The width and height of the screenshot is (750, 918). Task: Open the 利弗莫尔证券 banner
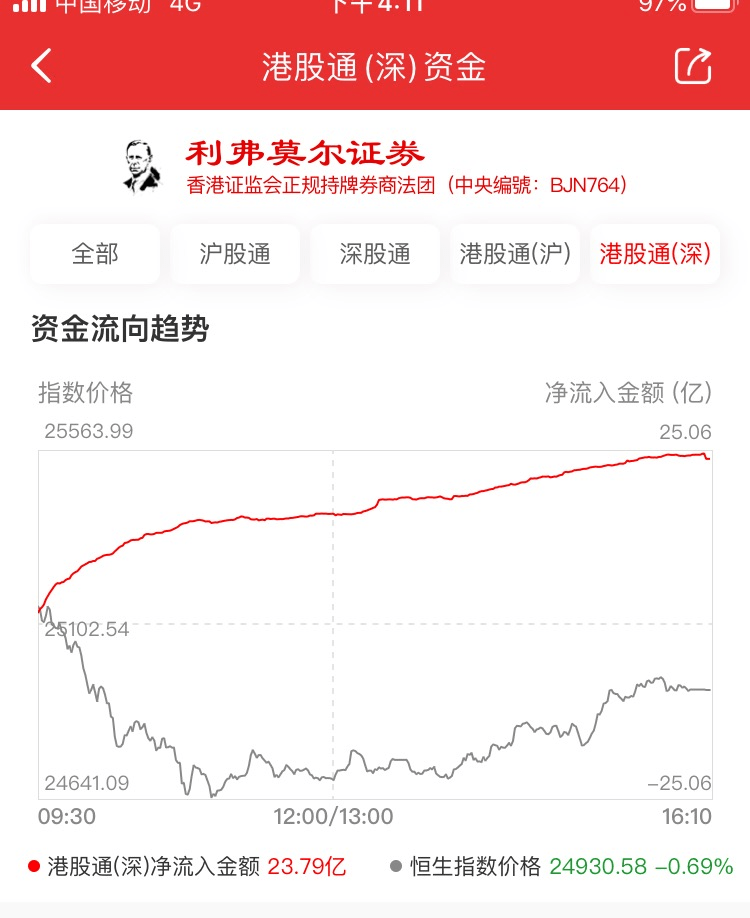coord(375,166)
